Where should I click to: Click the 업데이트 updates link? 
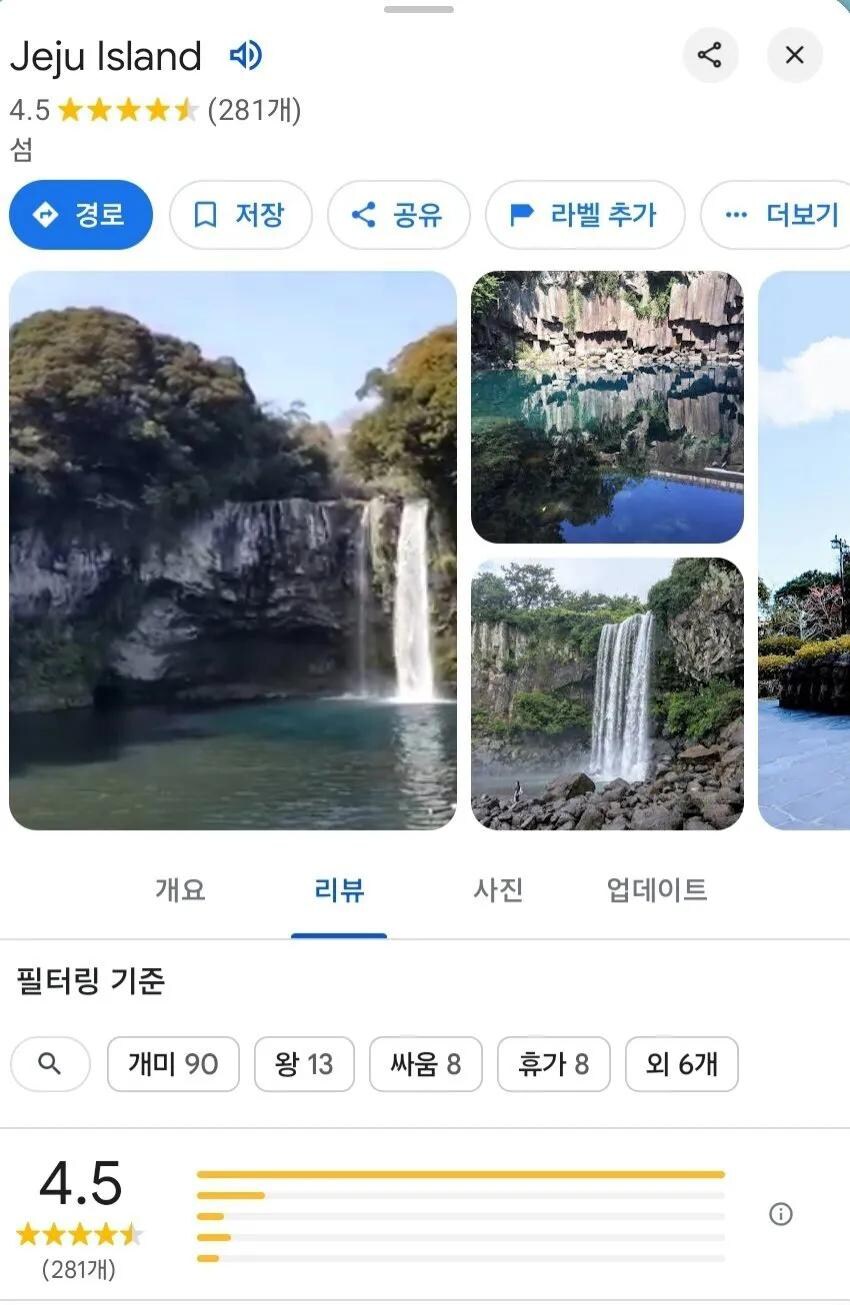click(653, 891)
